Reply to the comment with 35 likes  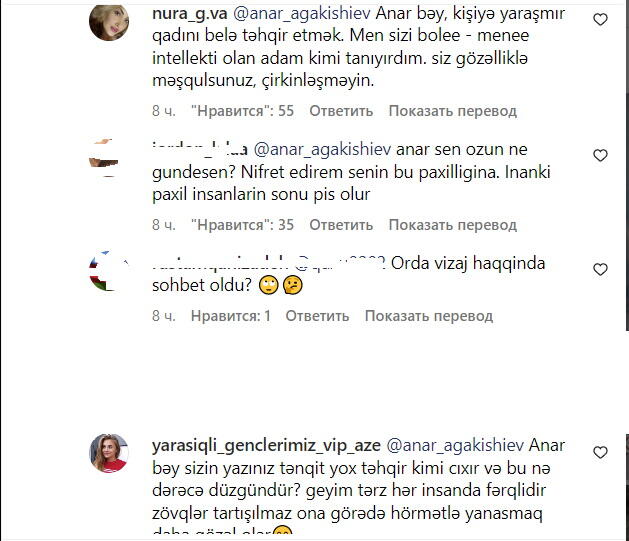coord(341,225)
